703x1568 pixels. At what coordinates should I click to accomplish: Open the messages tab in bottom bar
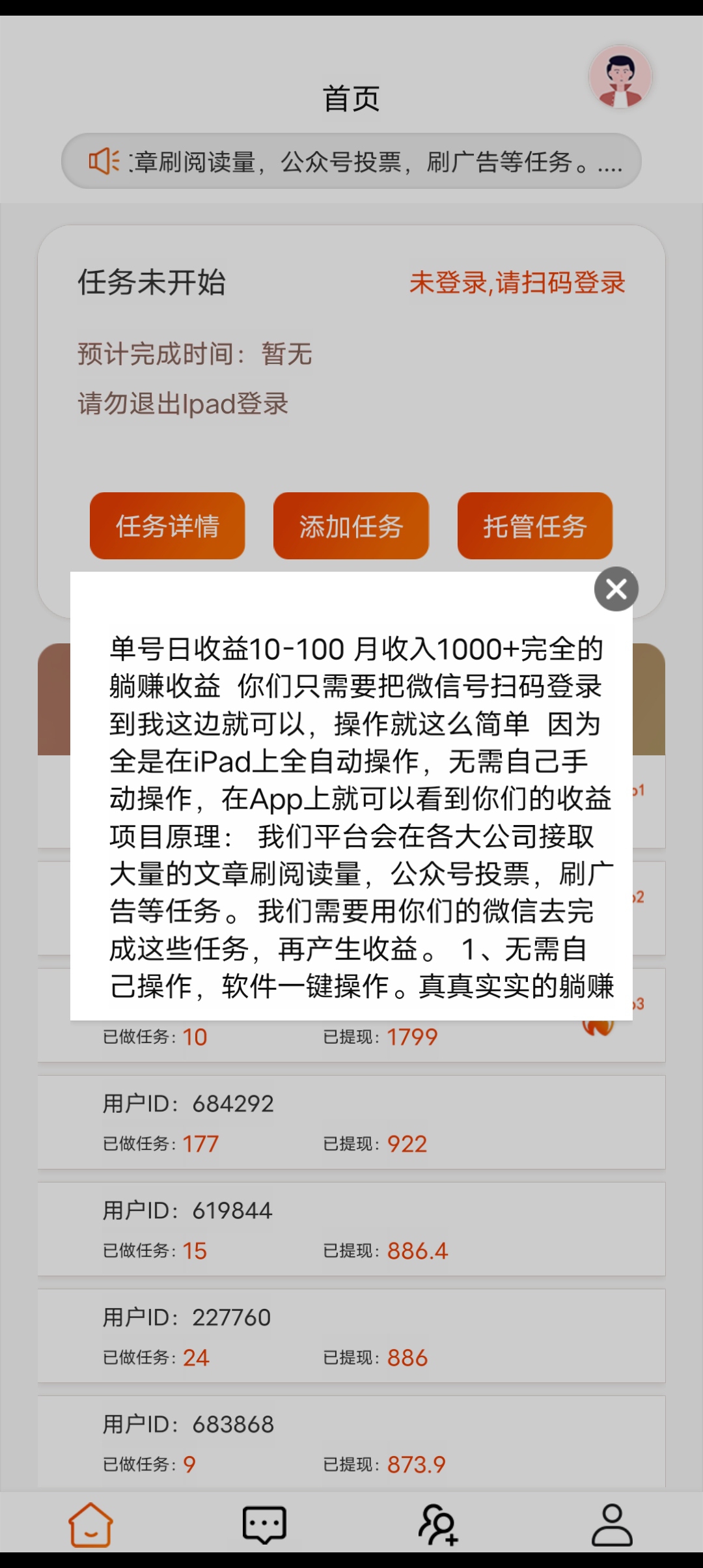coord(264,1525)
